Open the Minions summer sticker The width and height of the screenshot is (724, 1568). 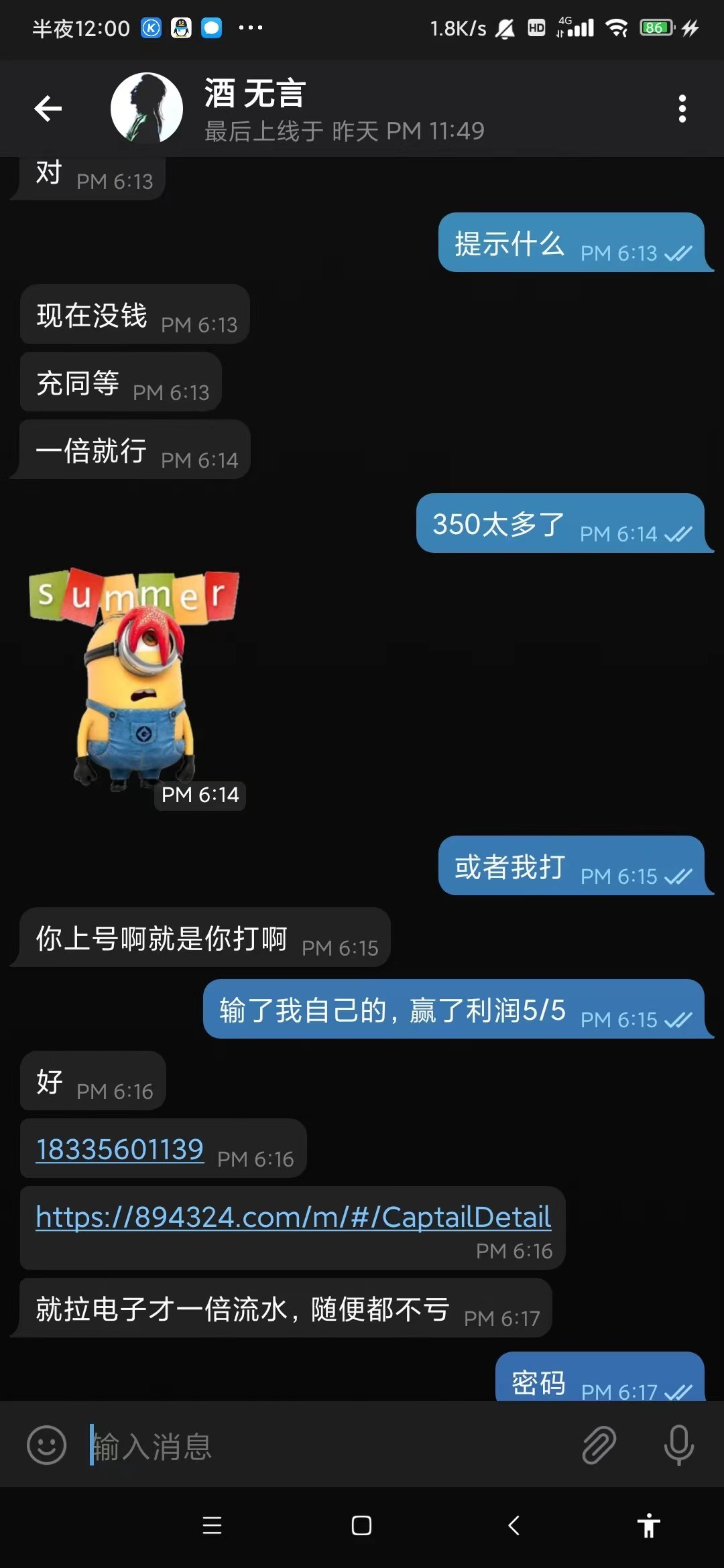tap(135, 677)
